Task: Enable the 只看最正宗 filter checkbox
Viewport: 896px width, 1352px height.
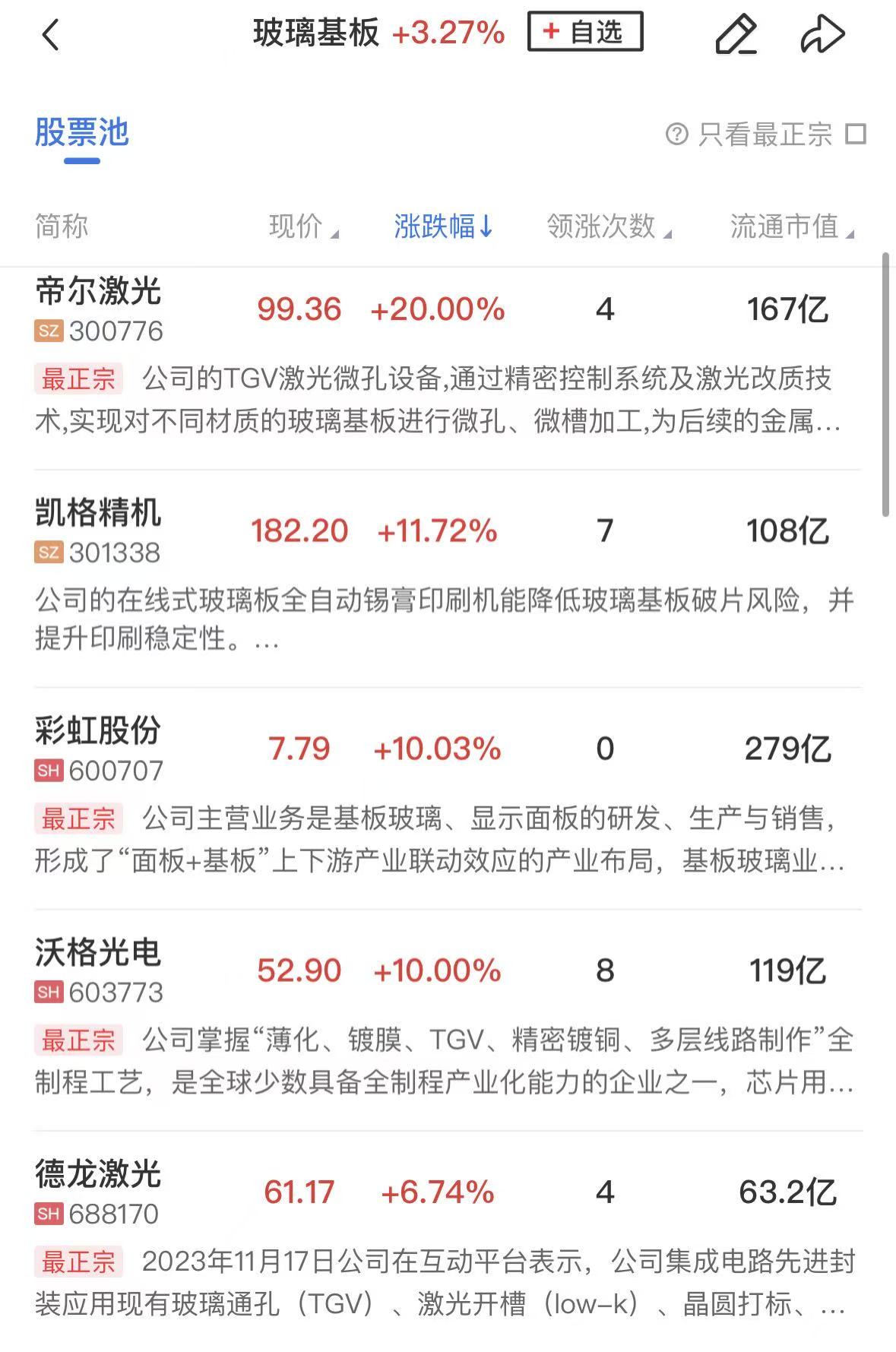Action: 857,134
